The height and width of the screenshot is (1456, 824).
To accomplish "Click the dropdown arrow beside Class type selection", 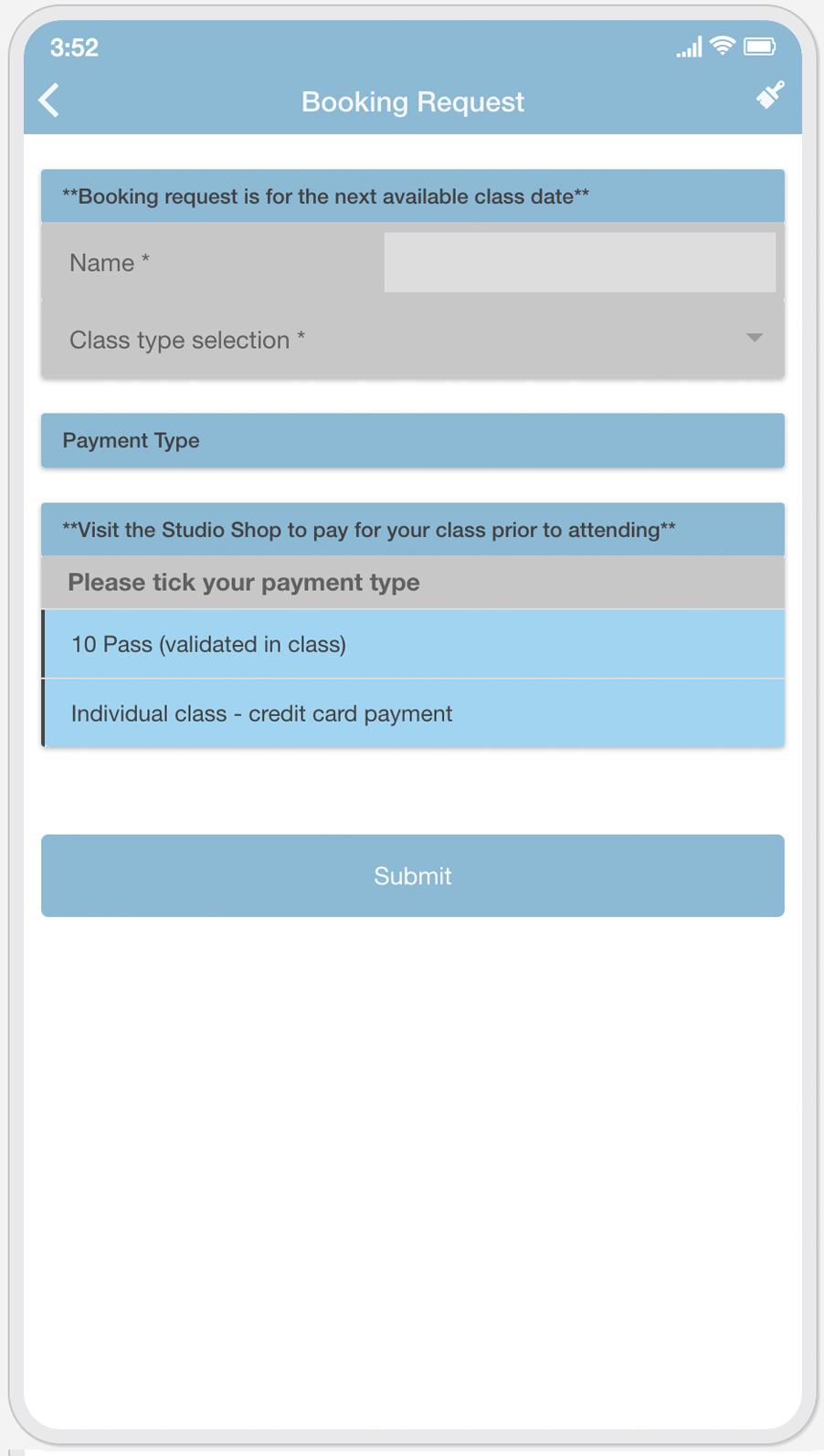I will 752,339.
